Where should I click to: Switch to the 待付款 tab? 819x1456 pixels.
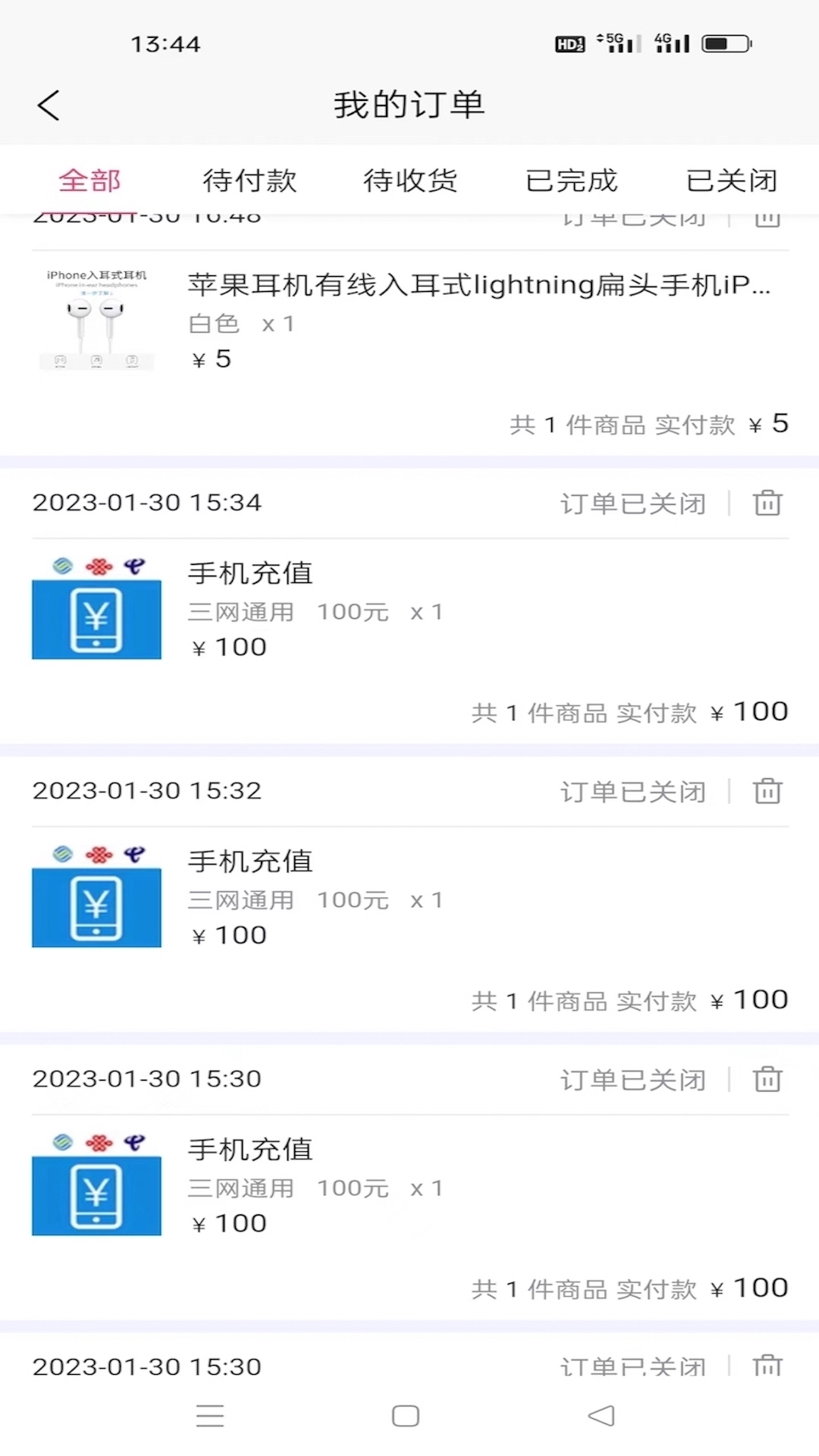coord(249,180)
